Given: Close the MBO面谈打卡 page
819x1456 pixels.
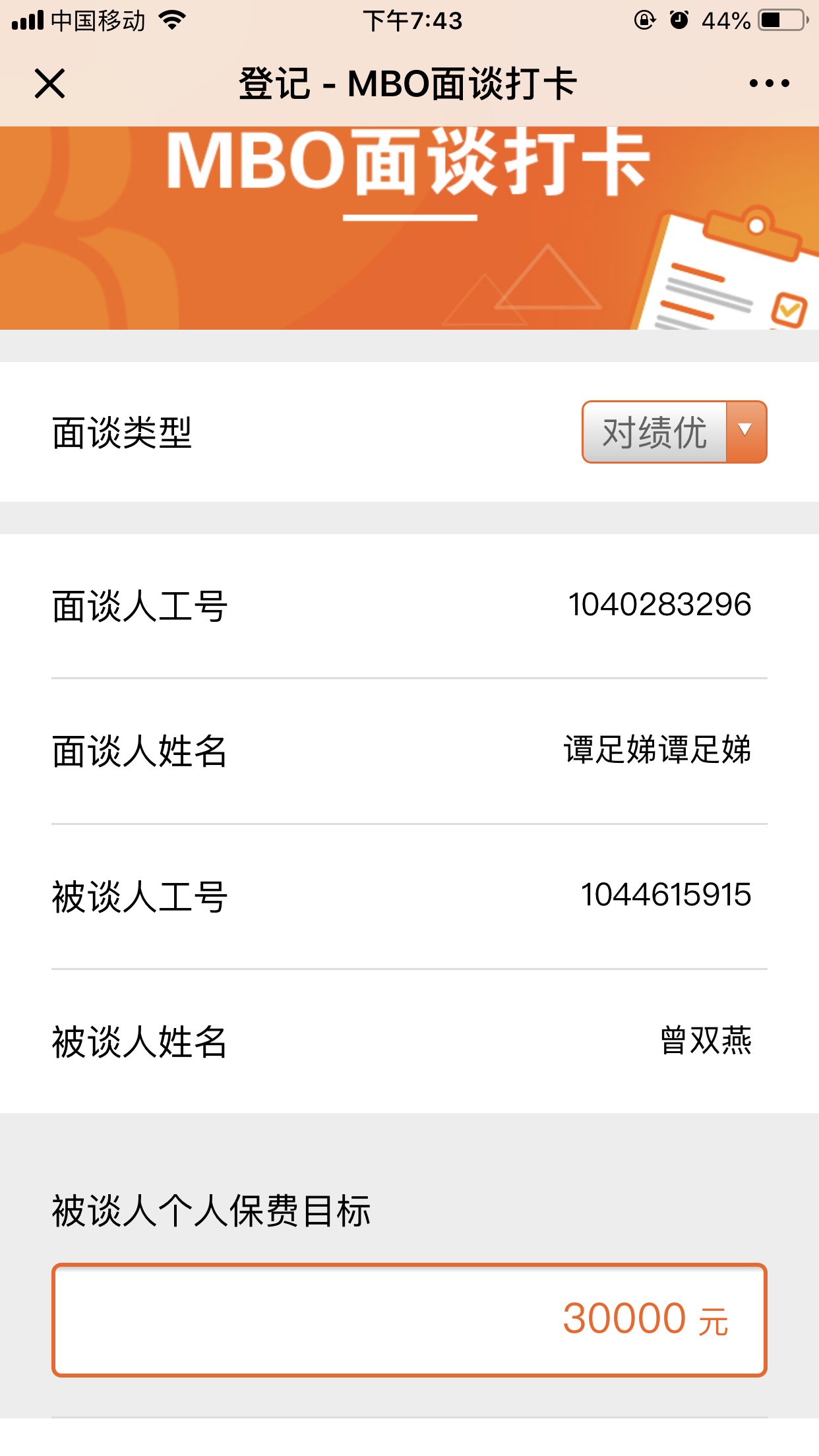Looking at the screenshot, I should [x=49, y=84].
